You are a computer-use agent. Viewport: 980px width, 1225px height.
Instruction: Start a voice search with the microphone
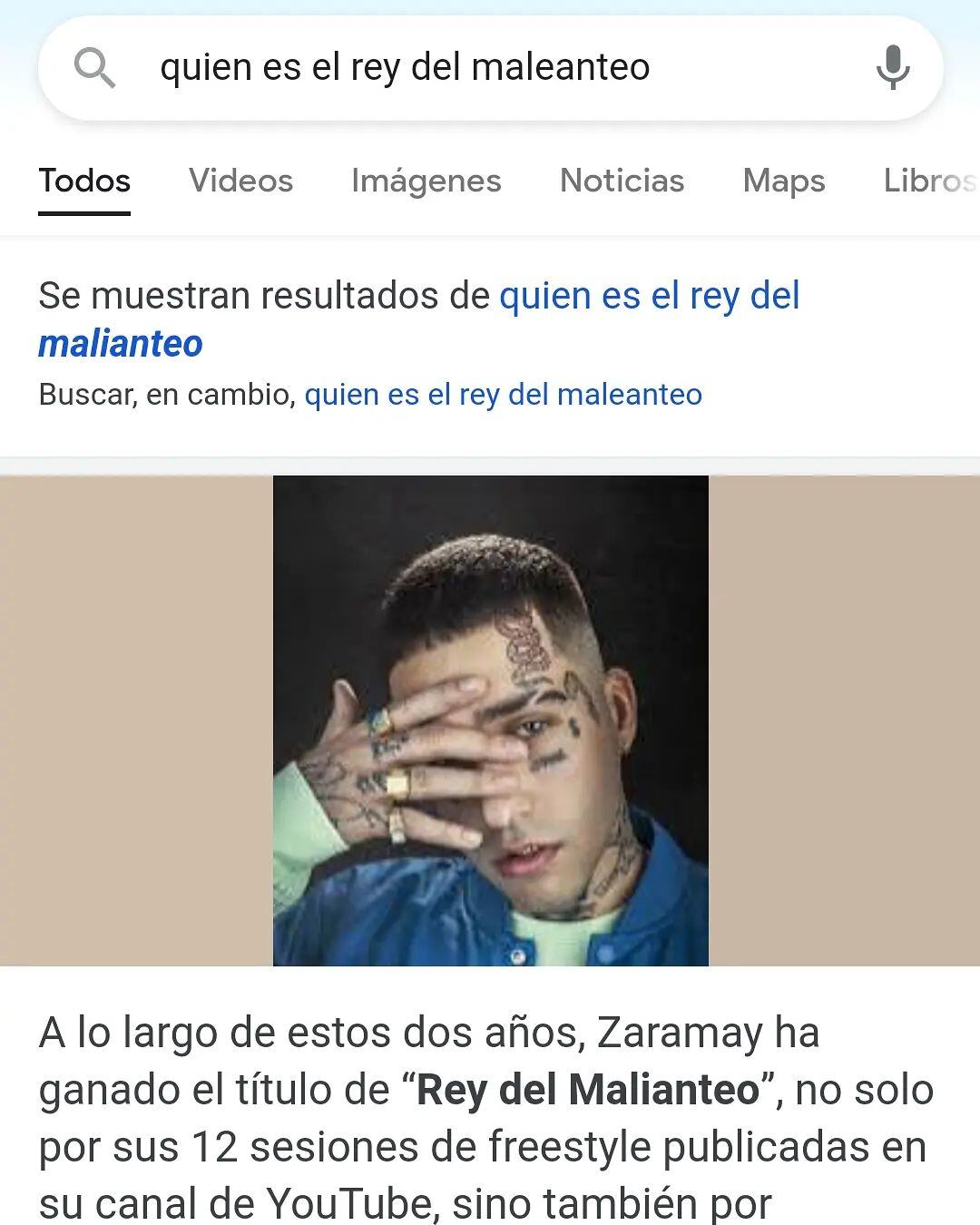893,67
